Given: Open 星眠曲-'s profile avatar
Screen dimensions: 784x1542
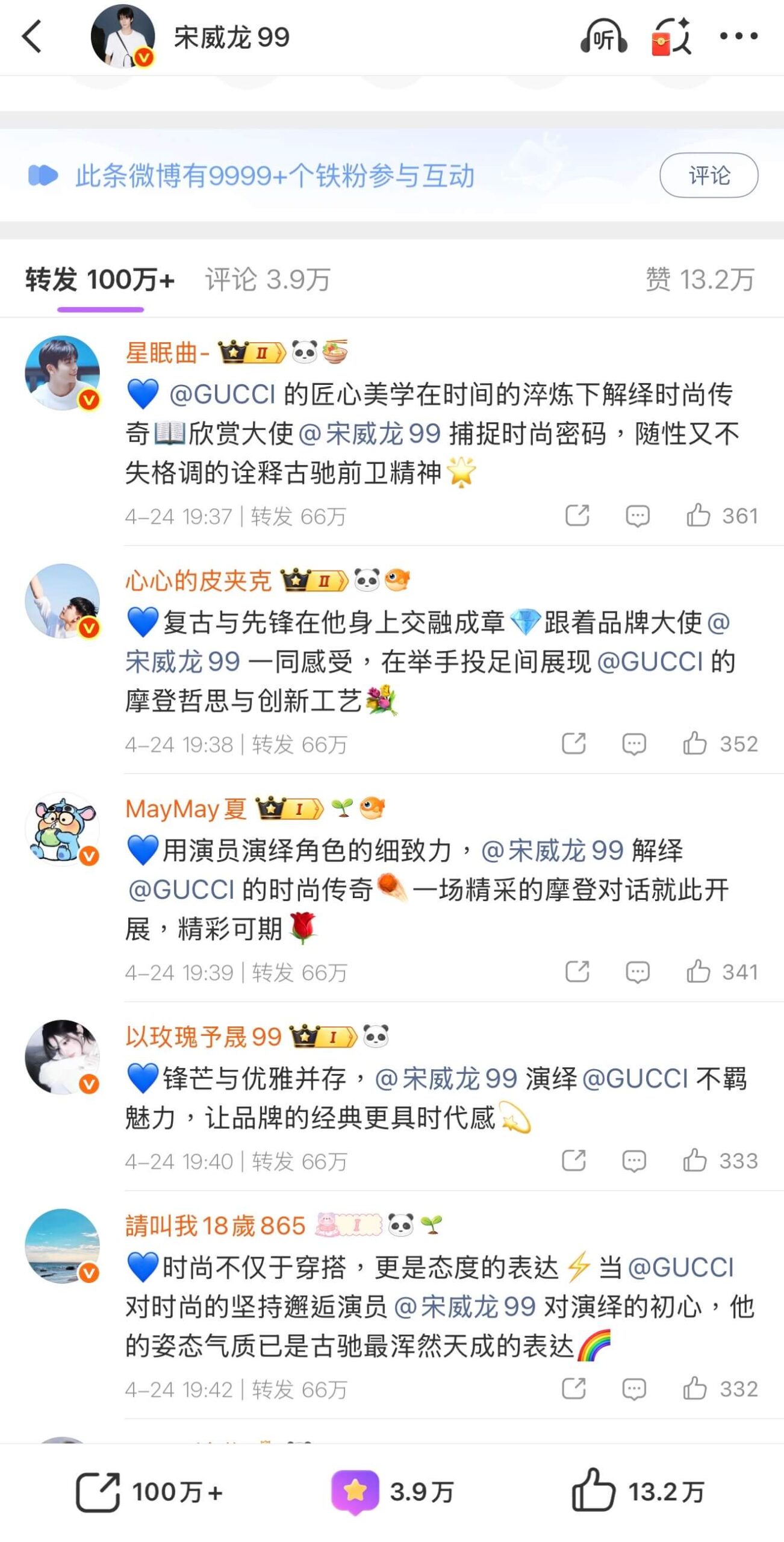Looking at the screenshot, I should 62,373.
